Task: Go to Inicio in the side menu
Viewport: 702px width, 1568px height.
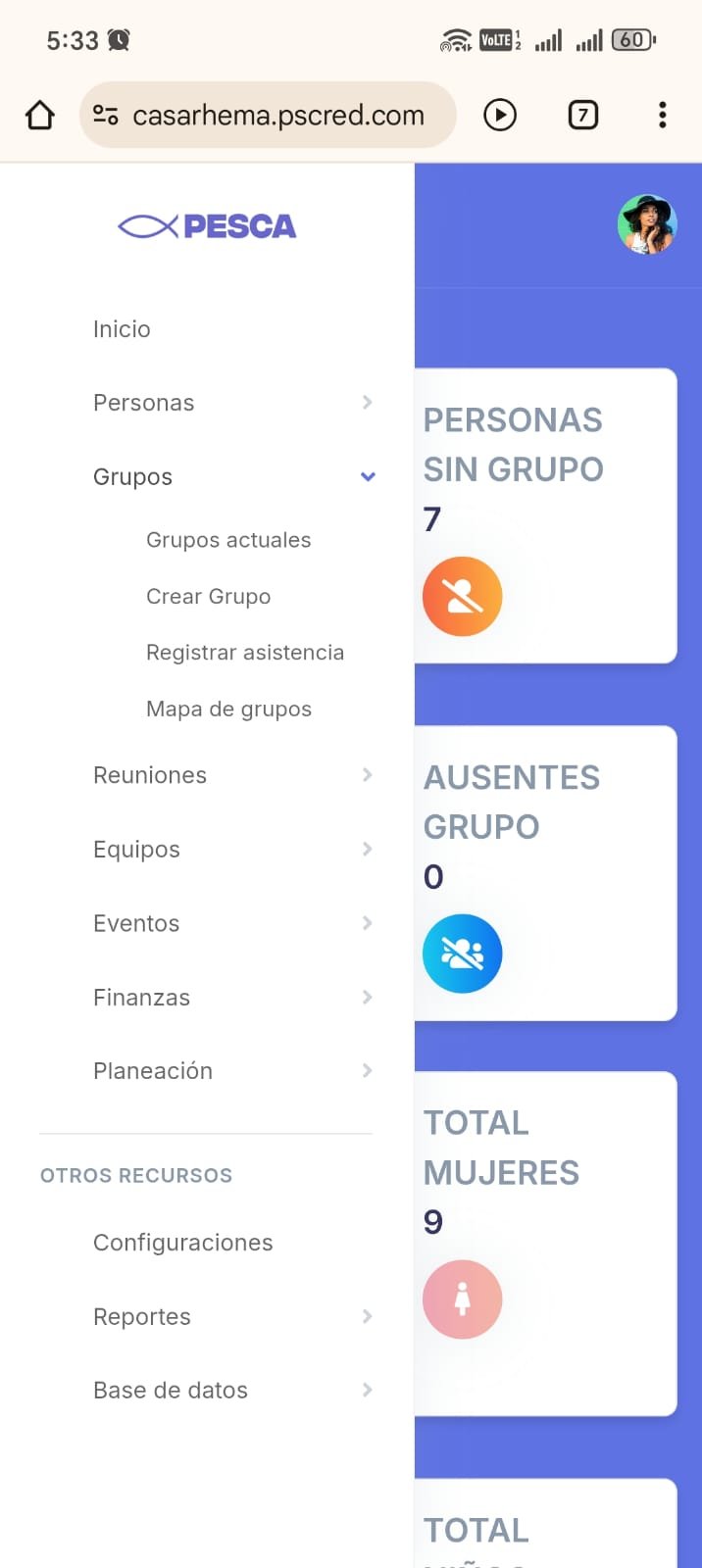Action: click(122, 329)
